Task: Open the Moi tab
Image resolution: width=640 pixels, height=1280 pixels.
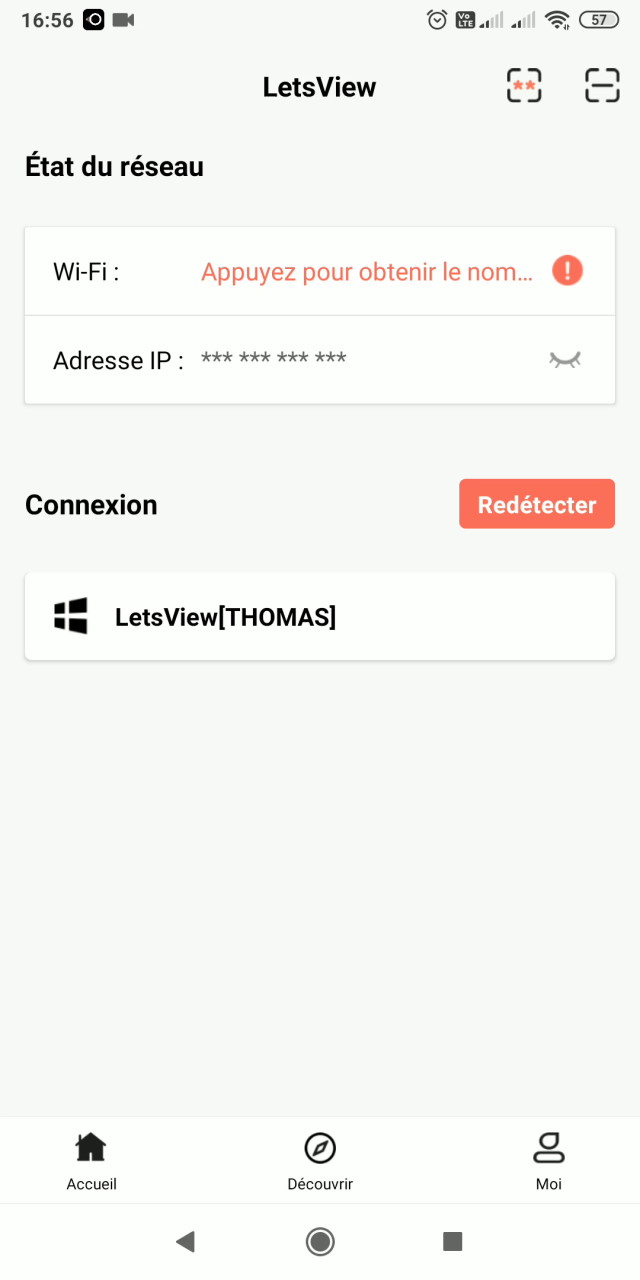Action: pos(548,1161)
